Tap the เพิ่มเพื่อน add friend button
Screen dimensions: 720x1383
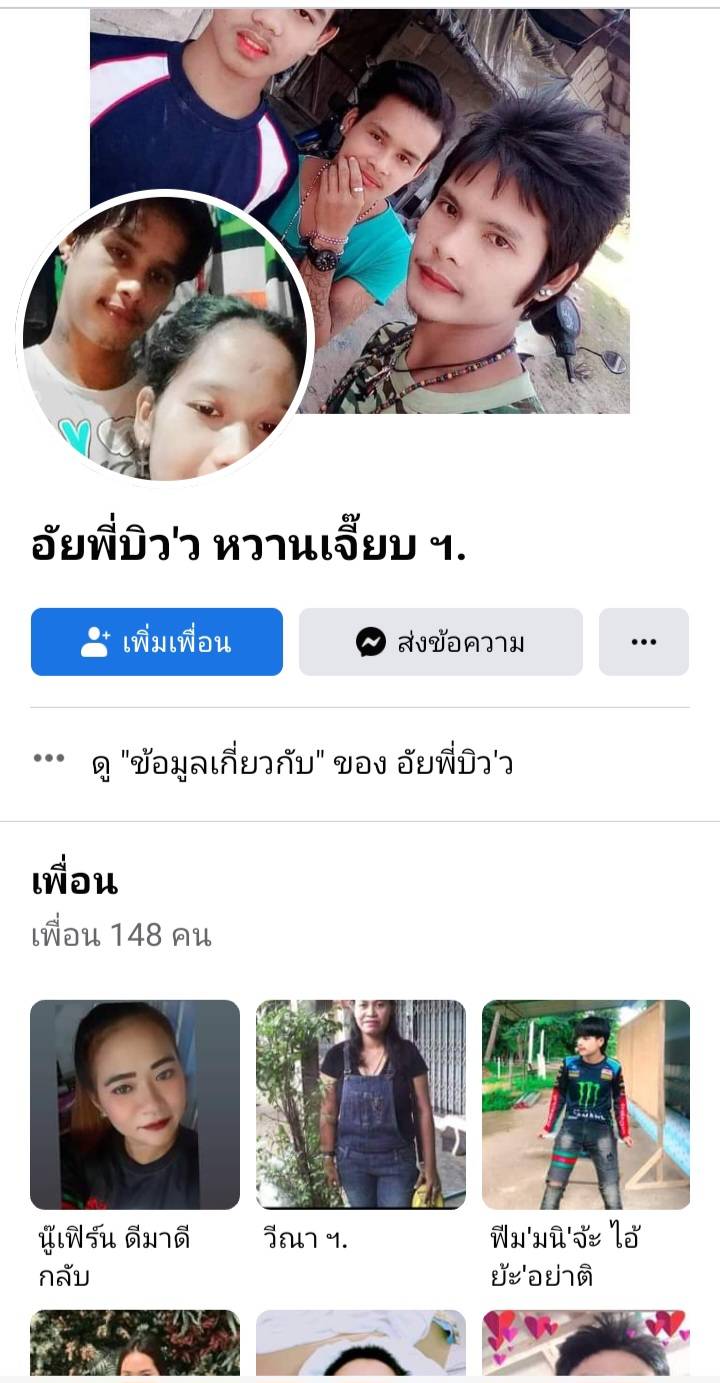tap(157, 642)
